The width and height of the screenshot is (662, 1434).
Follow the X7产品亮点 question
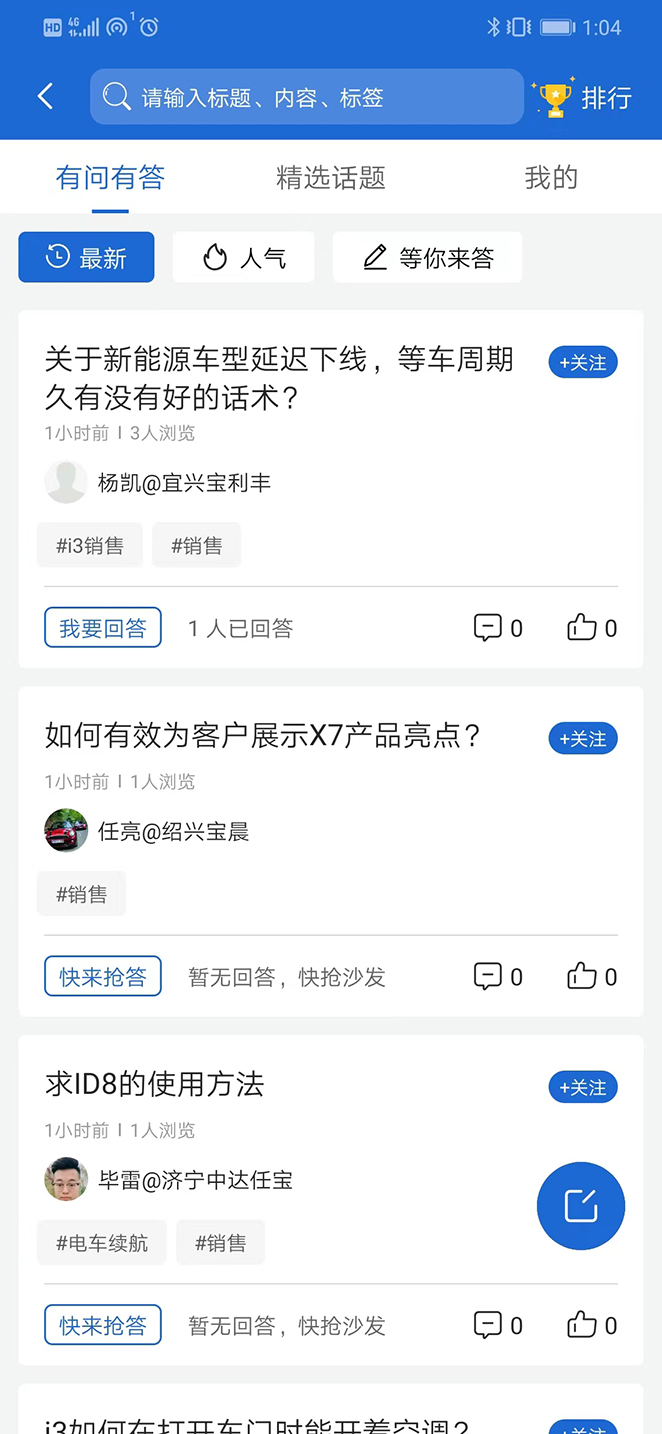point(583,739)
